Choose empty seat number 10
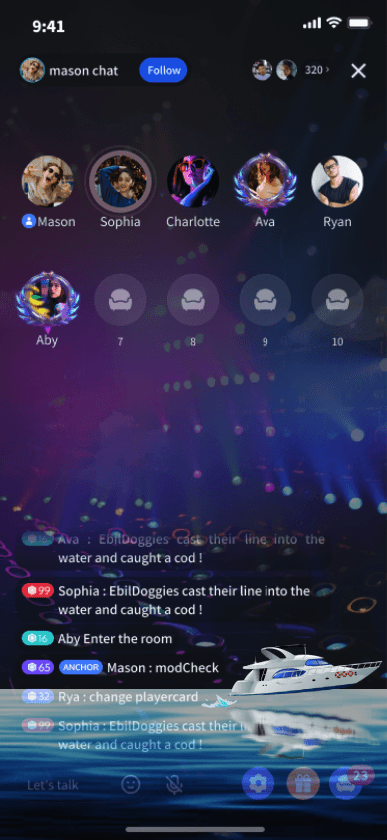 337,300
